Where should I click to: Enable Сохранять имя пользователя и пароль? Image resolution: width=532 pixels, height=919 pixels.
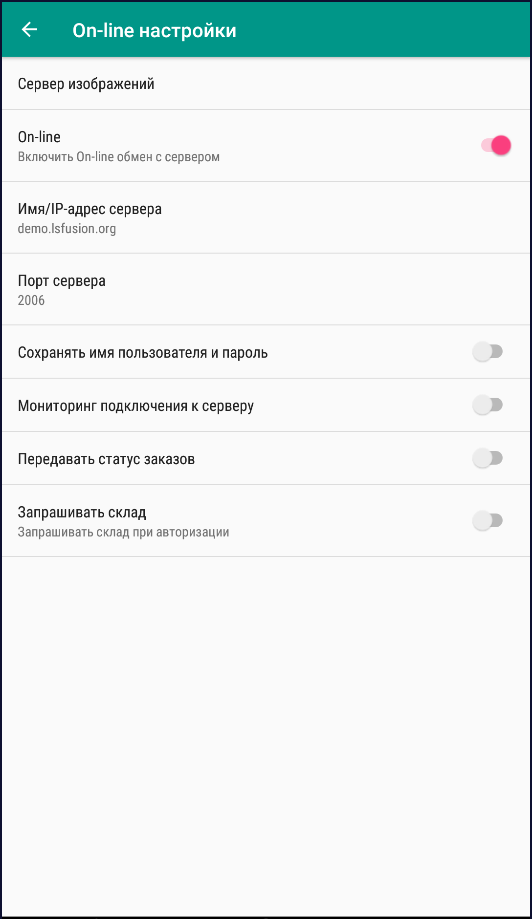tap(487, 352)
